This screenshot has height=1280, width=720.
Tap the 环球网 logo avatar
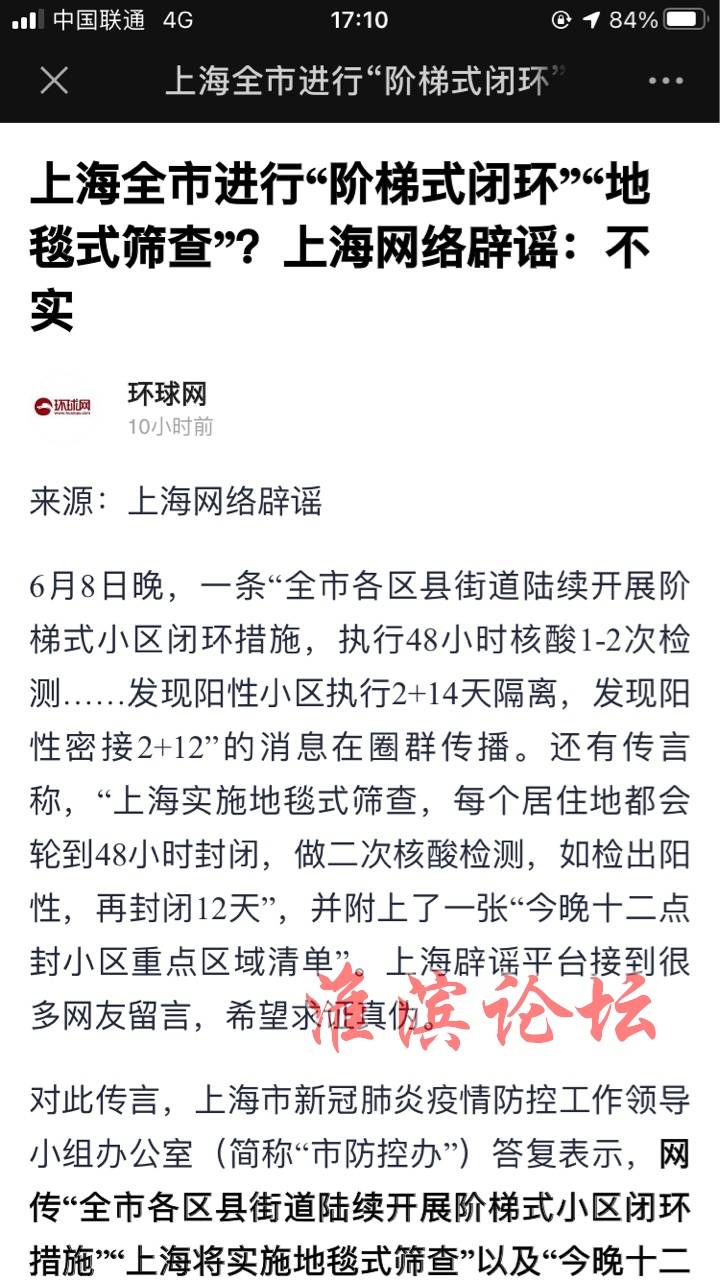(x=68, y=408)
